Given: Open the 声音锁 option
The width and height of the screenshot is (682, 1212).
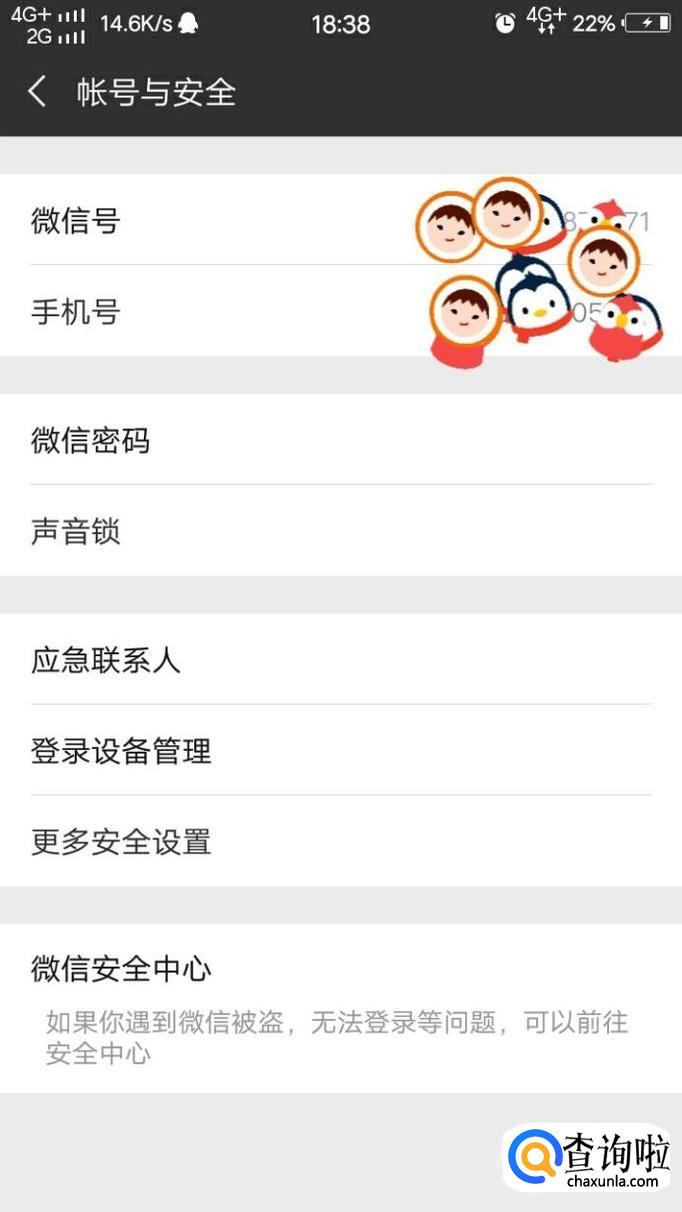Looking at the screenshot, I should 340,531.
